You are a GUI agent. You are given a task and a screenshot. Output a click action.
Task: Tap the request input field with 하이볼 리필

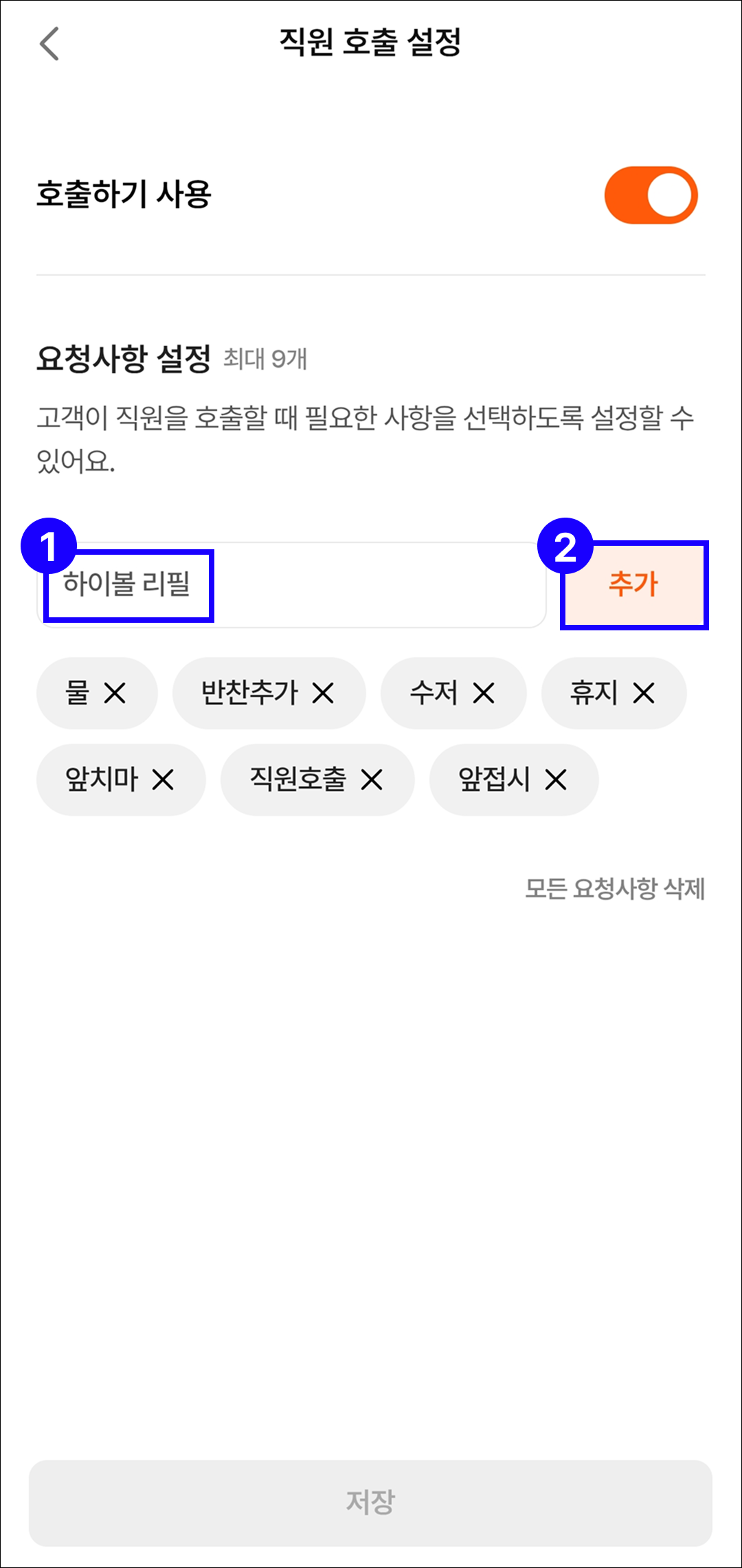pyautogui.click(x=291, y=585)
